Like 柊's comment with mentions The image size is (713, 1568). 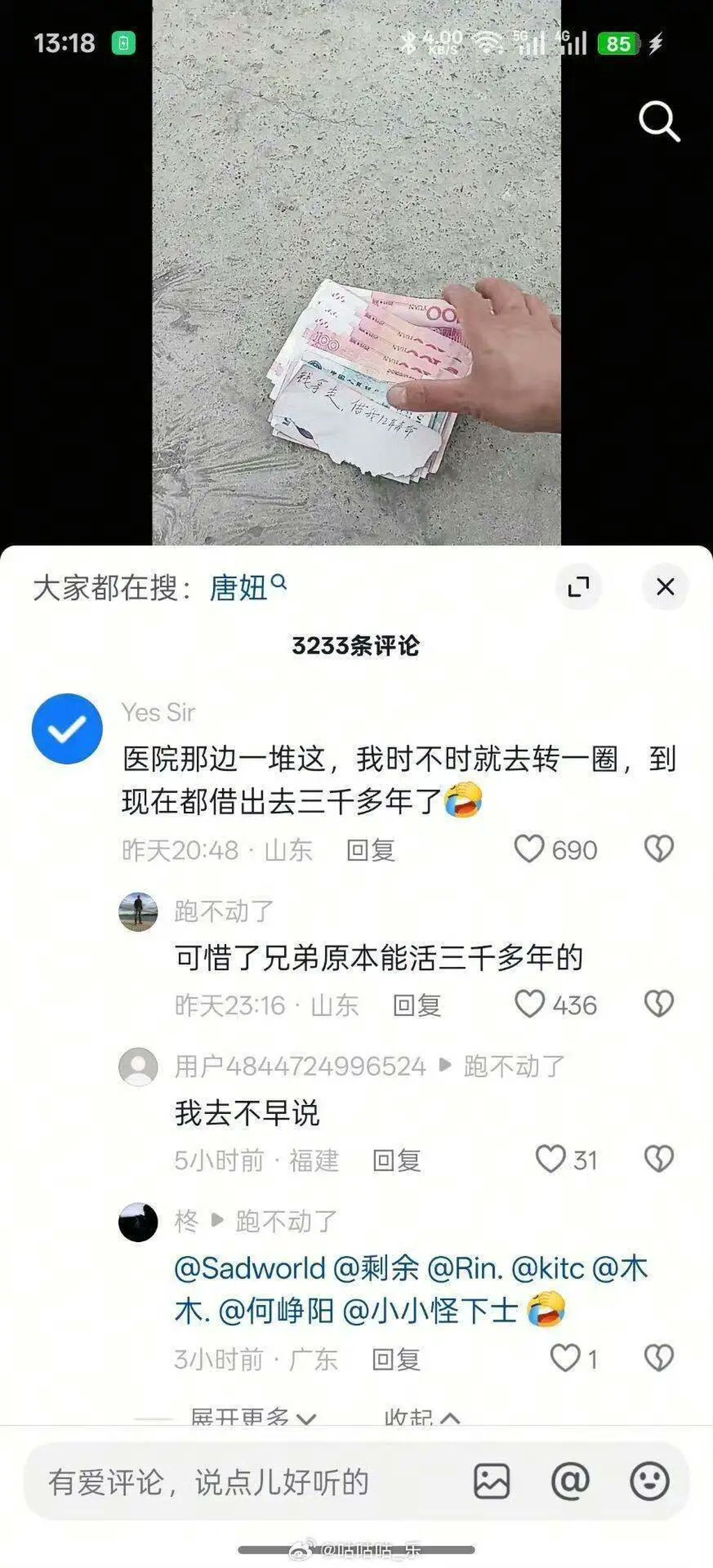565,1358
